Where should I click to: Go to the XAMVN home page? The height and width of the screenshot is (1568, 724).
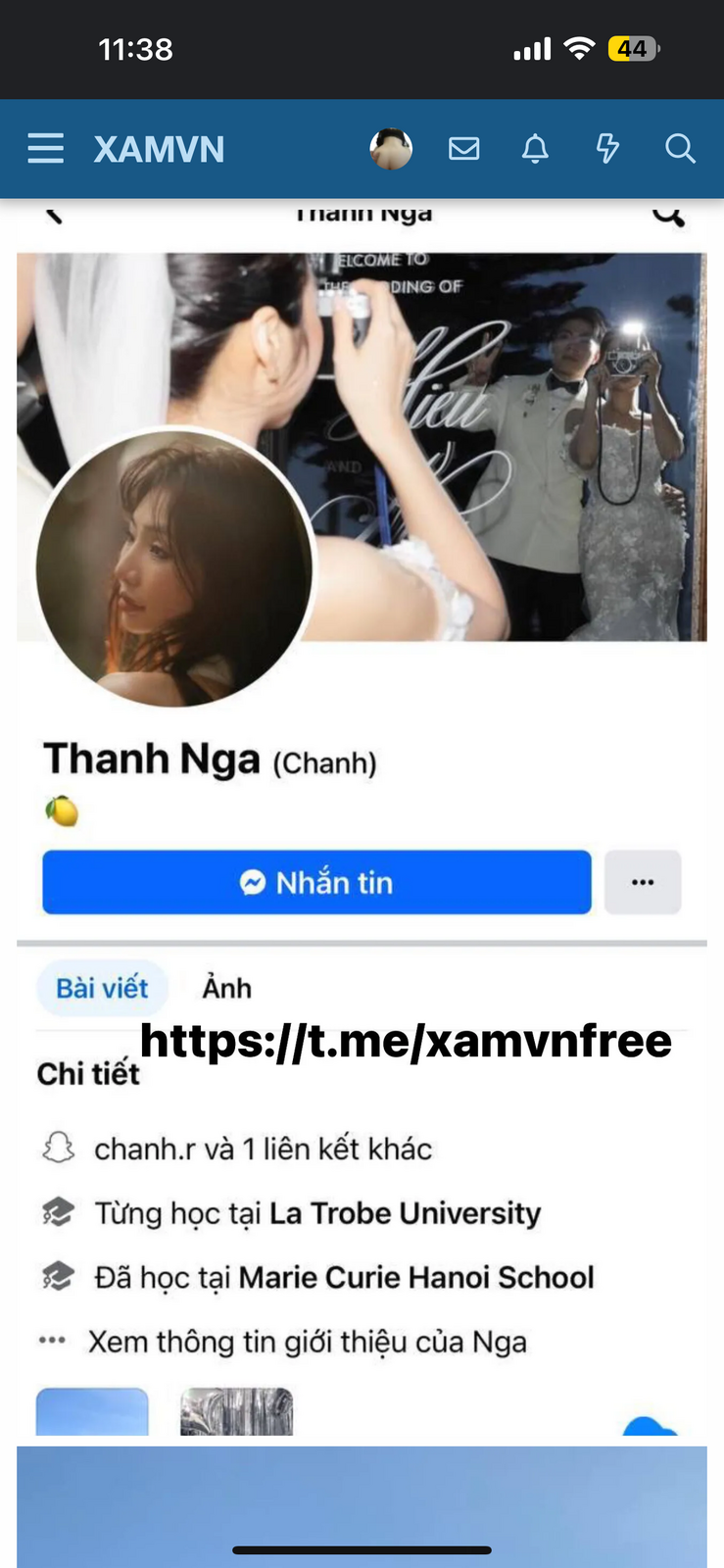[x=159, y=149]
